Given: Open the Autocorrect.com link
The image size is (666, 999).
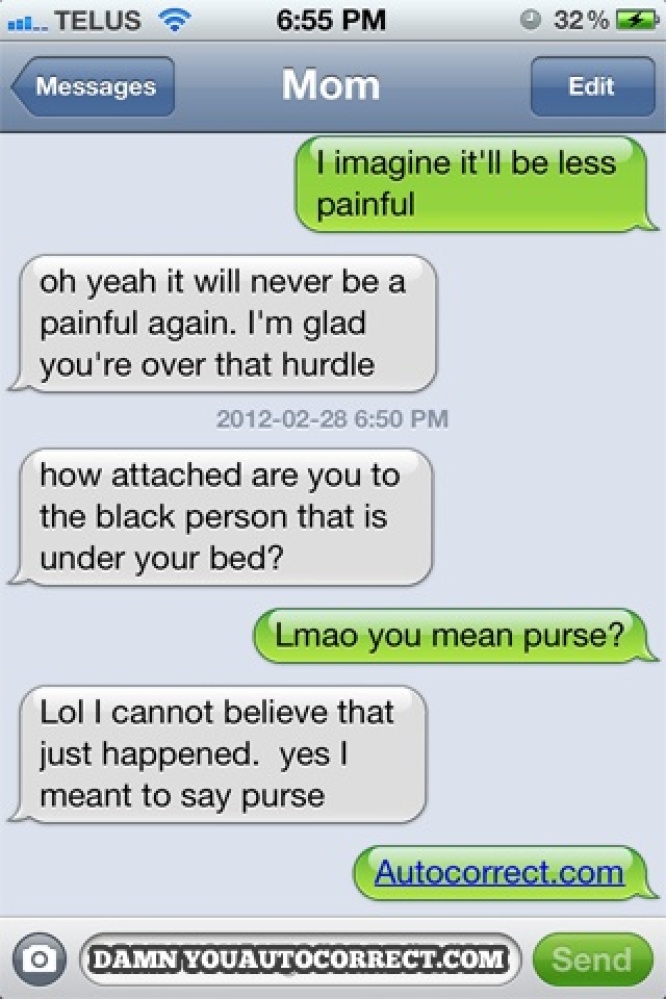Looking at the screenshot, I should click(x=499, y=872).
